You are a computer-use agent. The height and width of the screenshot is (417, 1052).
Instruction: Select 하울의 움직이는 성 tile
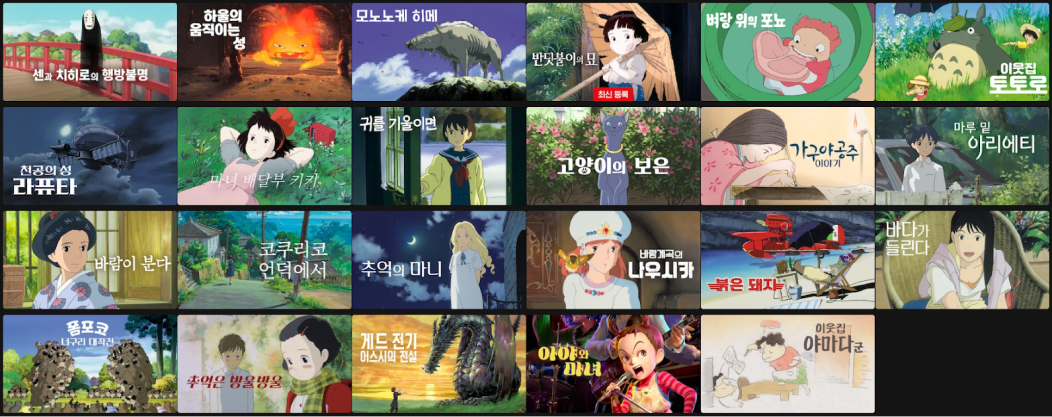(264, 52)
